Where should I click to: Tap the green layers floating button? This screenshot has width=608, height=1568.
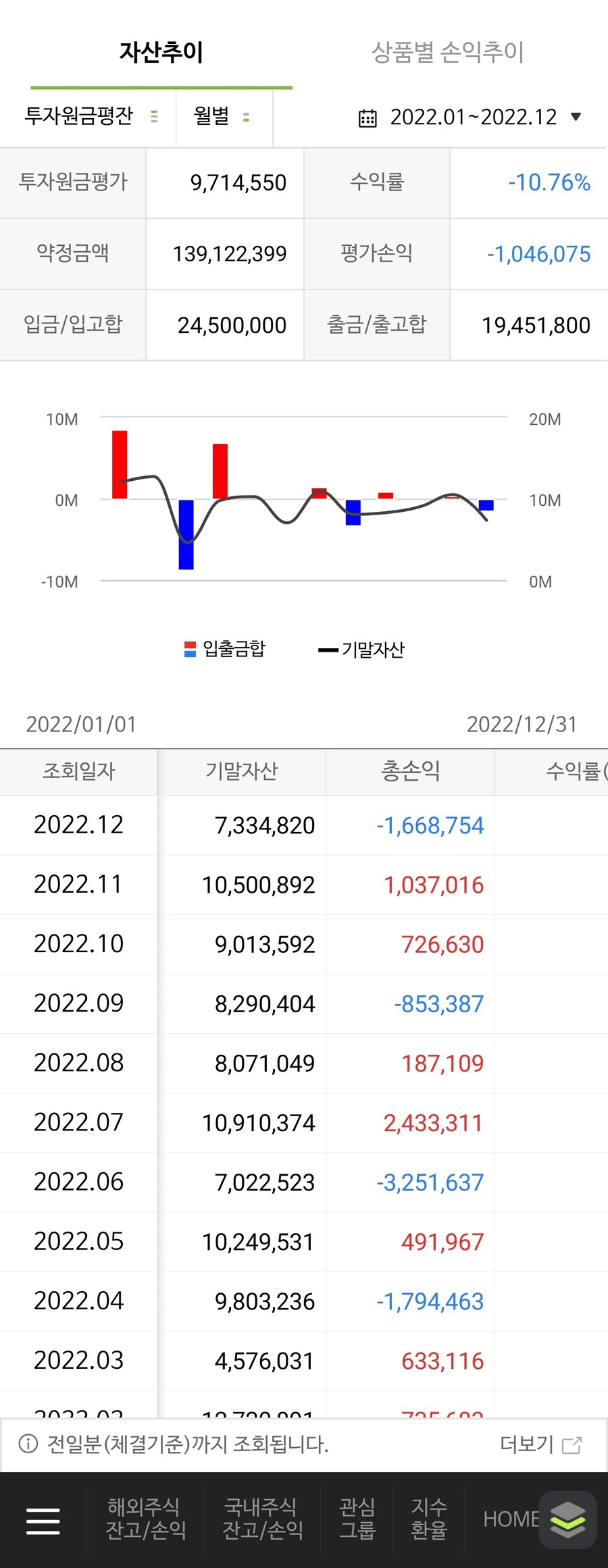tap(568, 1519)
